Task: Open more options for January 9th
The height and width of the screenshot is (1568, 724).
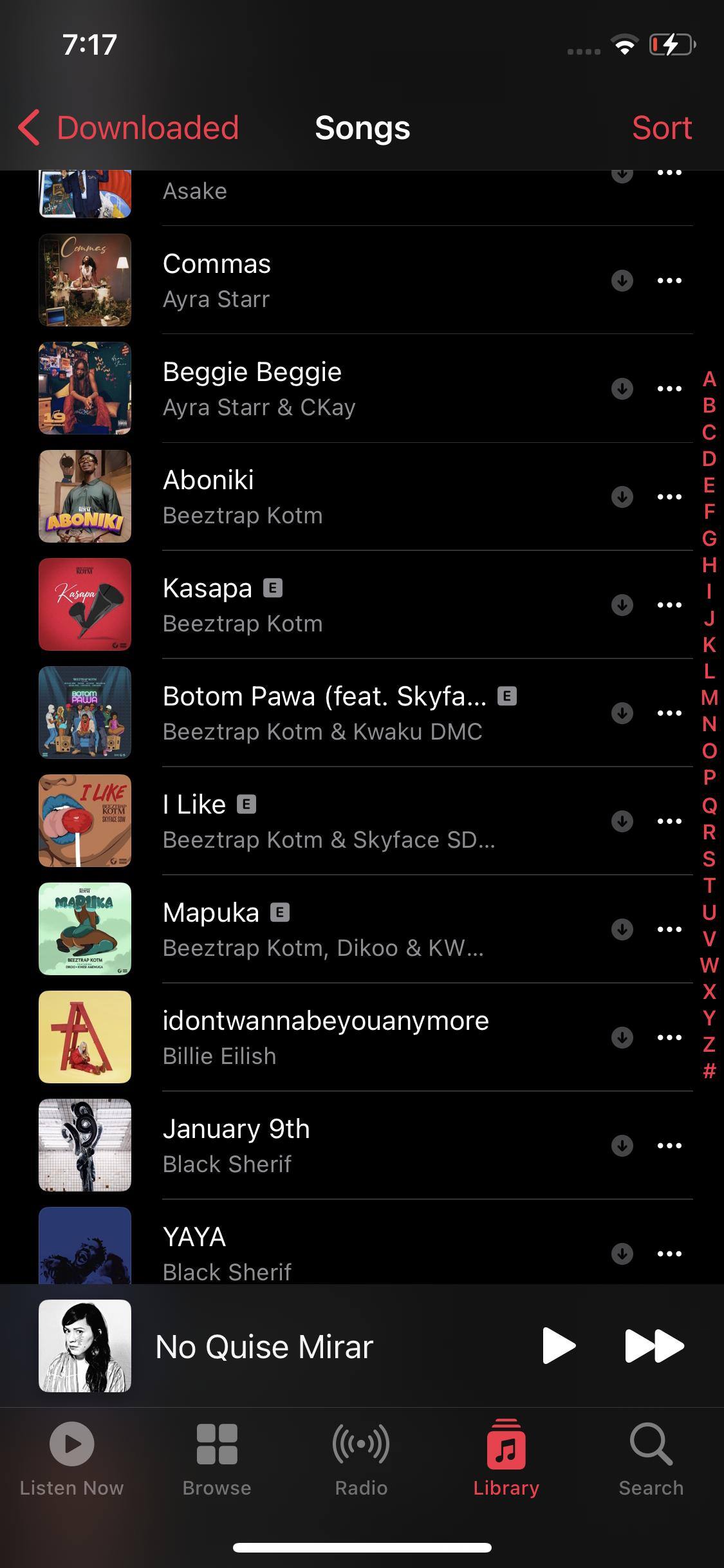Action: [669, 1146]
